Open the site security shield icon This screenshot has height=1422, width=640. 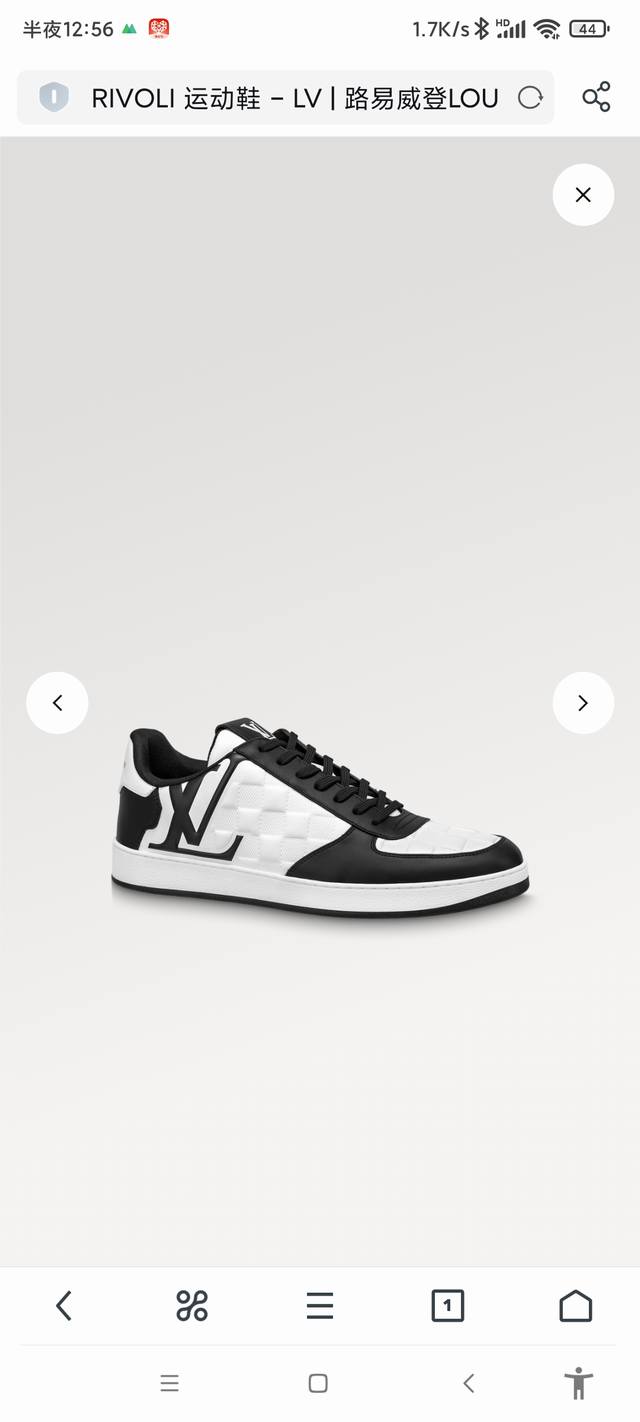(x=53, y=98)
